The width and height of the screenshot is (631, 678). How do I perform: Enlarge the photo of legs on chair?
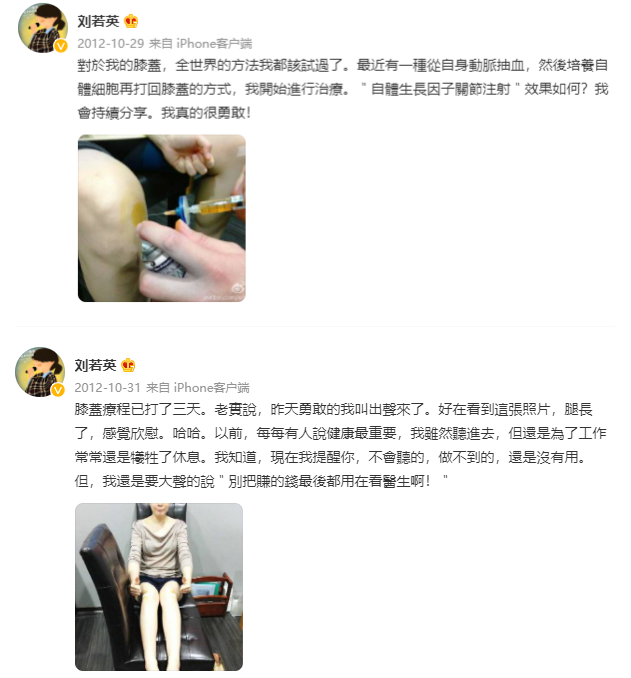pyautogui.click(x=159, y=586)
